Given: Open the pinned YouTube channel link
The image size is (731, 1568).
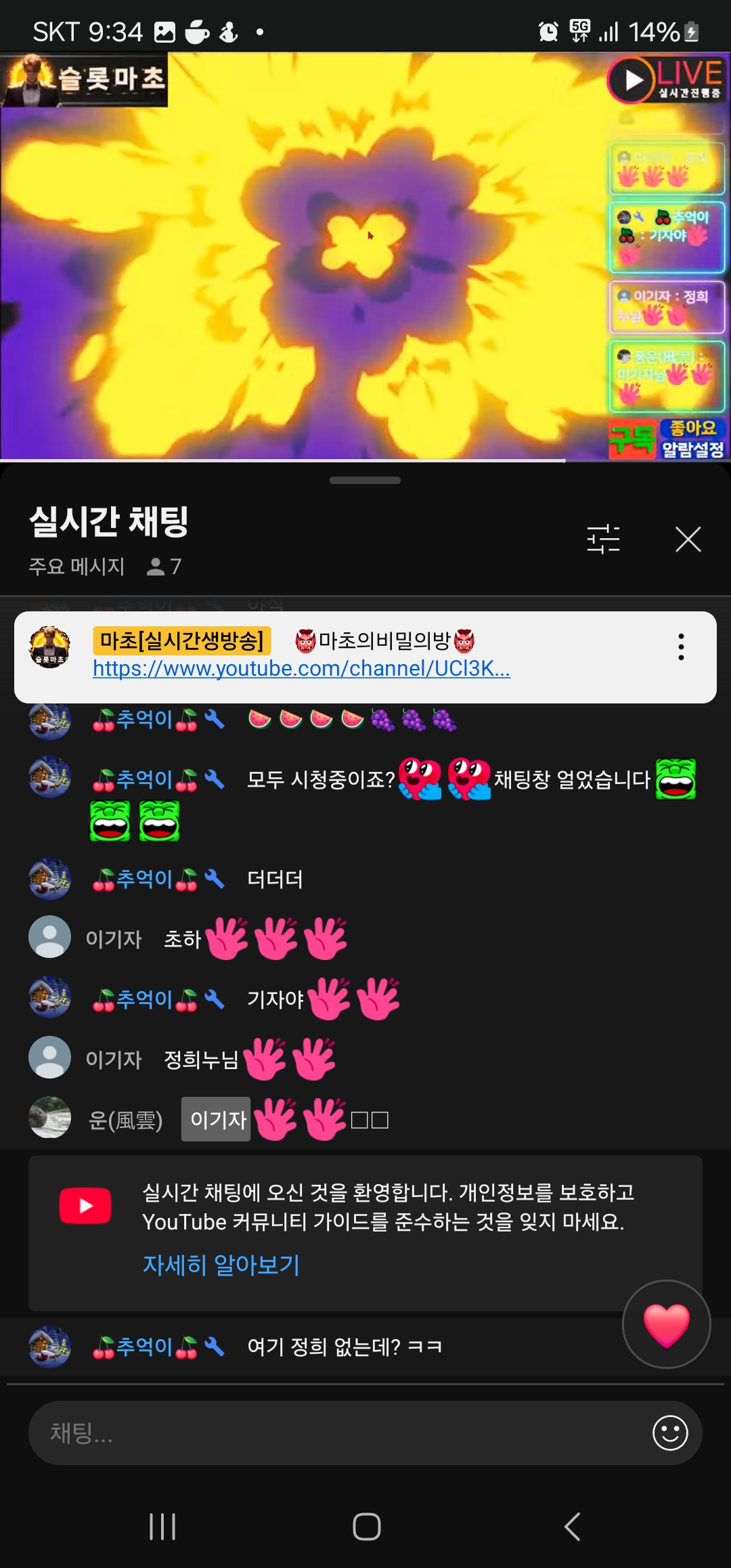Looking at the screenshot, I should (301, 669).
